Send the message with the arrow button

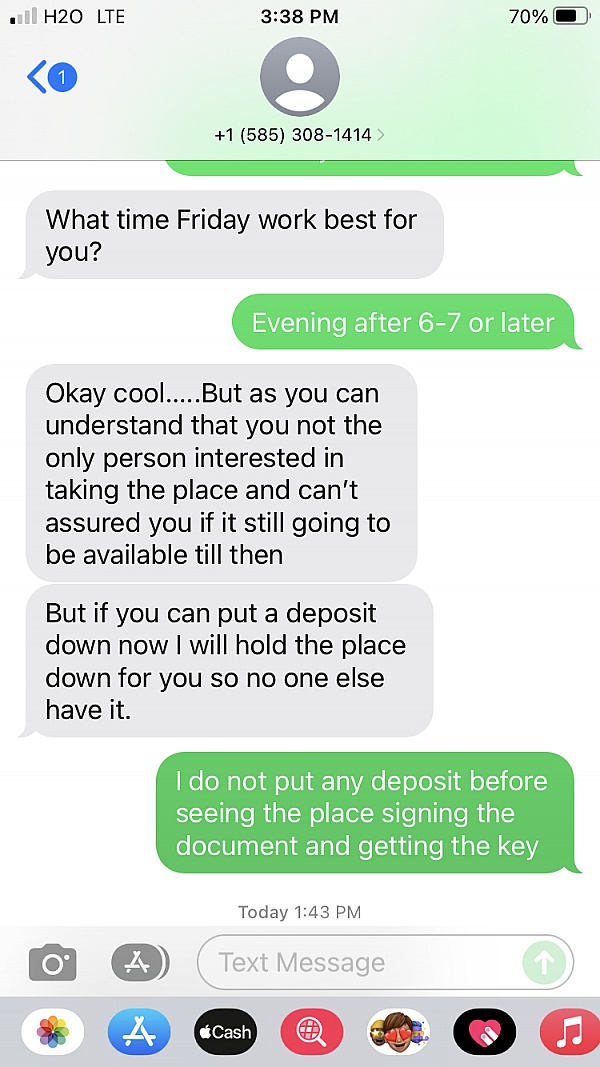coord(545,963)
